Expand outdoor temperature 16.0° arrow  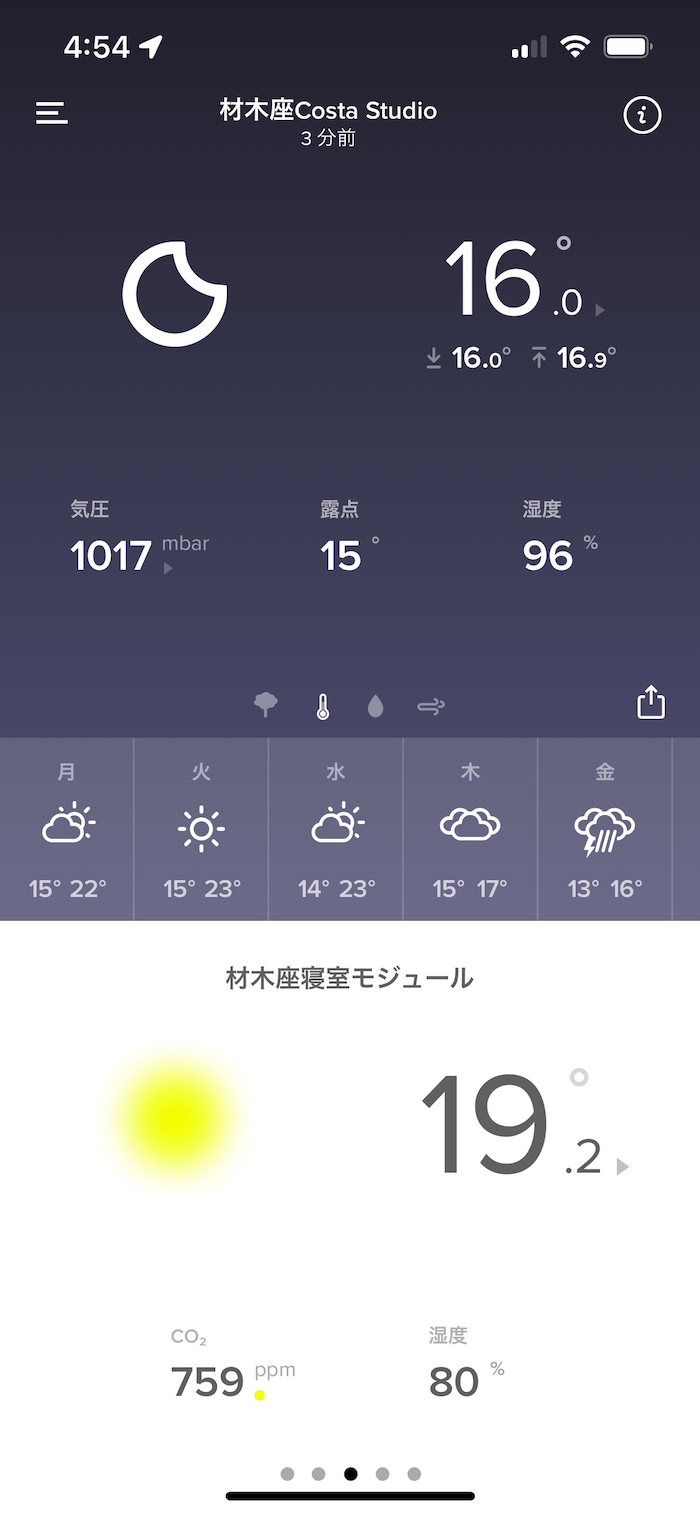click(600, 310)
